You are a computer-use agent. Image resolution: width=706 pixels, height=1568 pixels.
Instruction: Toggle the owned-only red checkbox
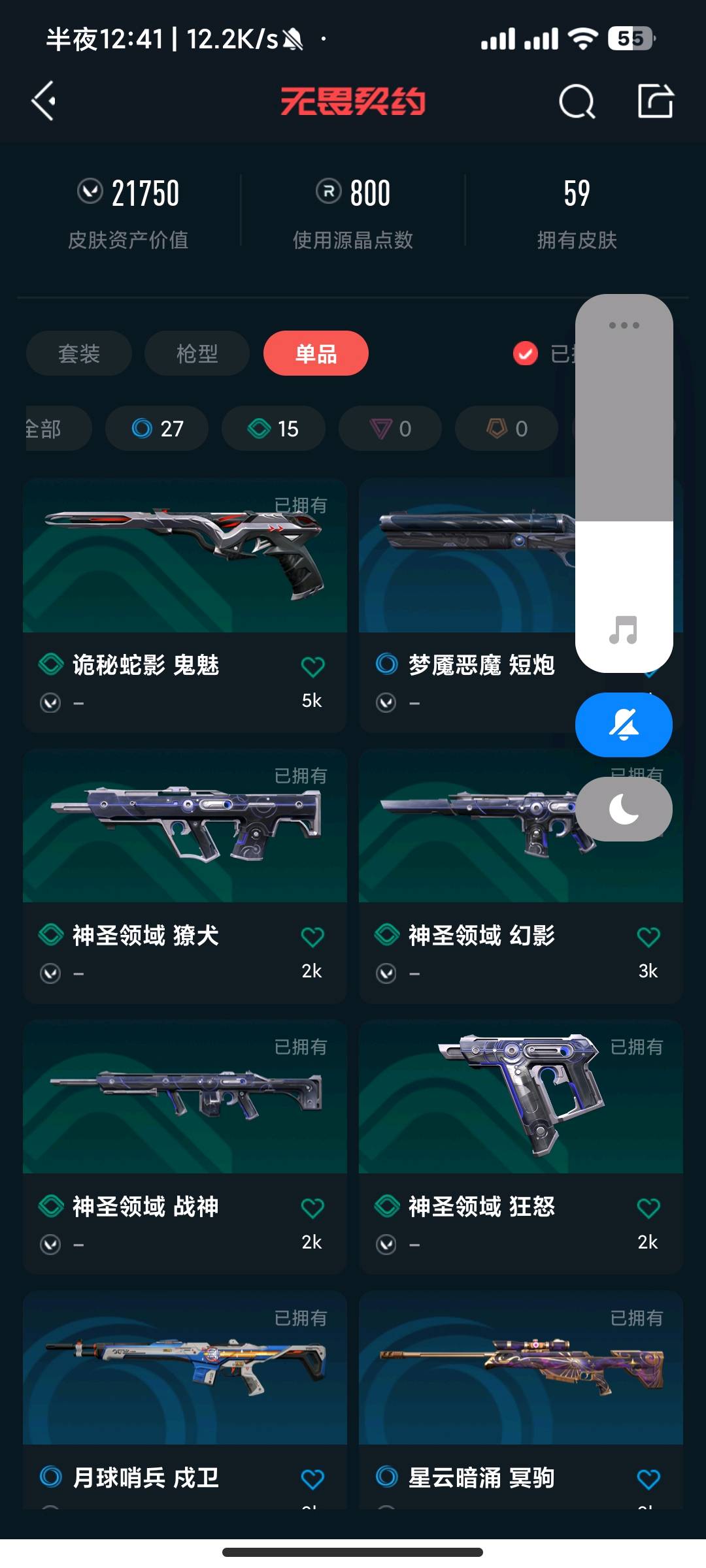(526, 353)
